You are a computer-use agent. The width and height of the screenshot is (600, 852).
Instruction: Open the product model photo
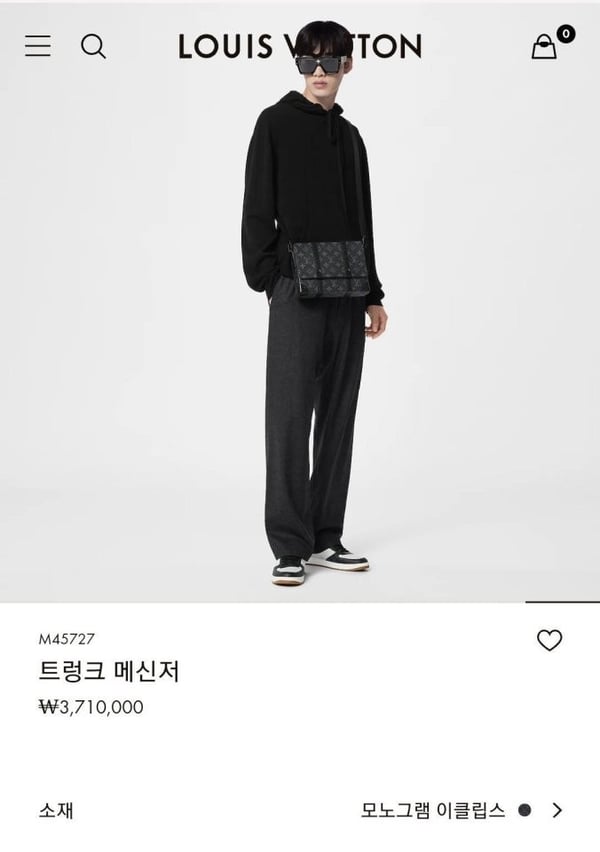(x=300, y=330)
